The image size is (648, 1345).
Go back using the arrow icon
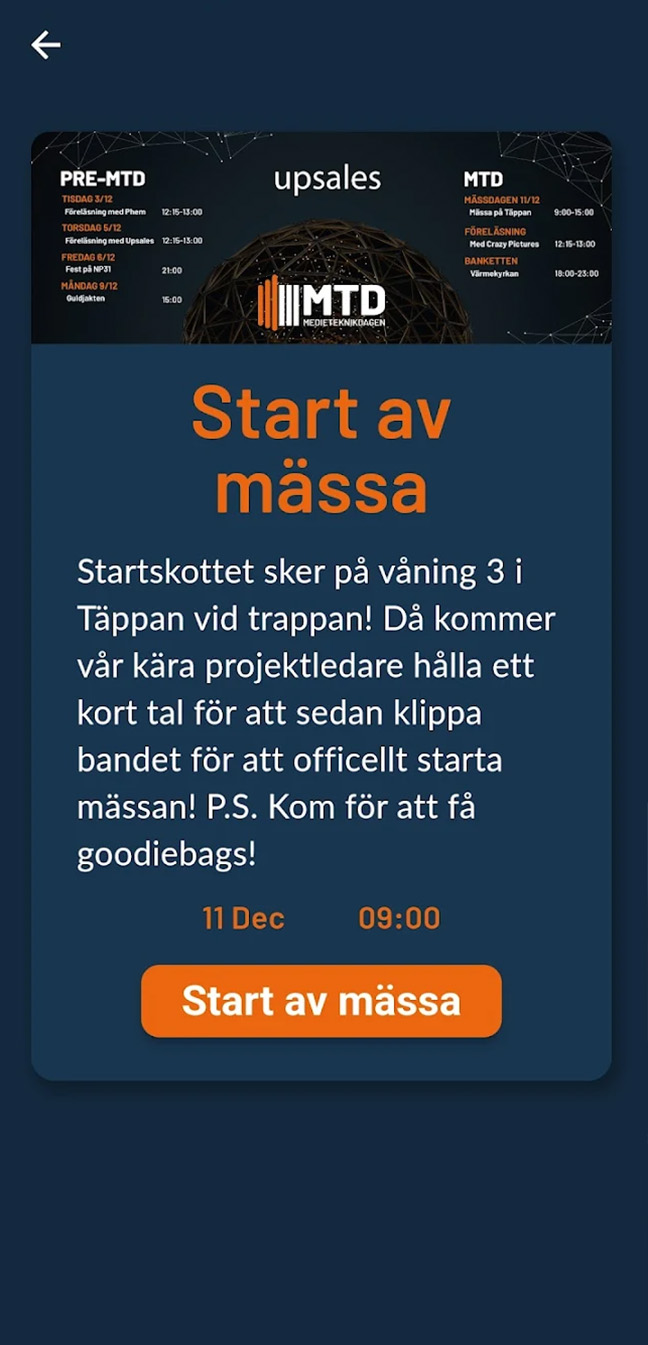[45, 45]
